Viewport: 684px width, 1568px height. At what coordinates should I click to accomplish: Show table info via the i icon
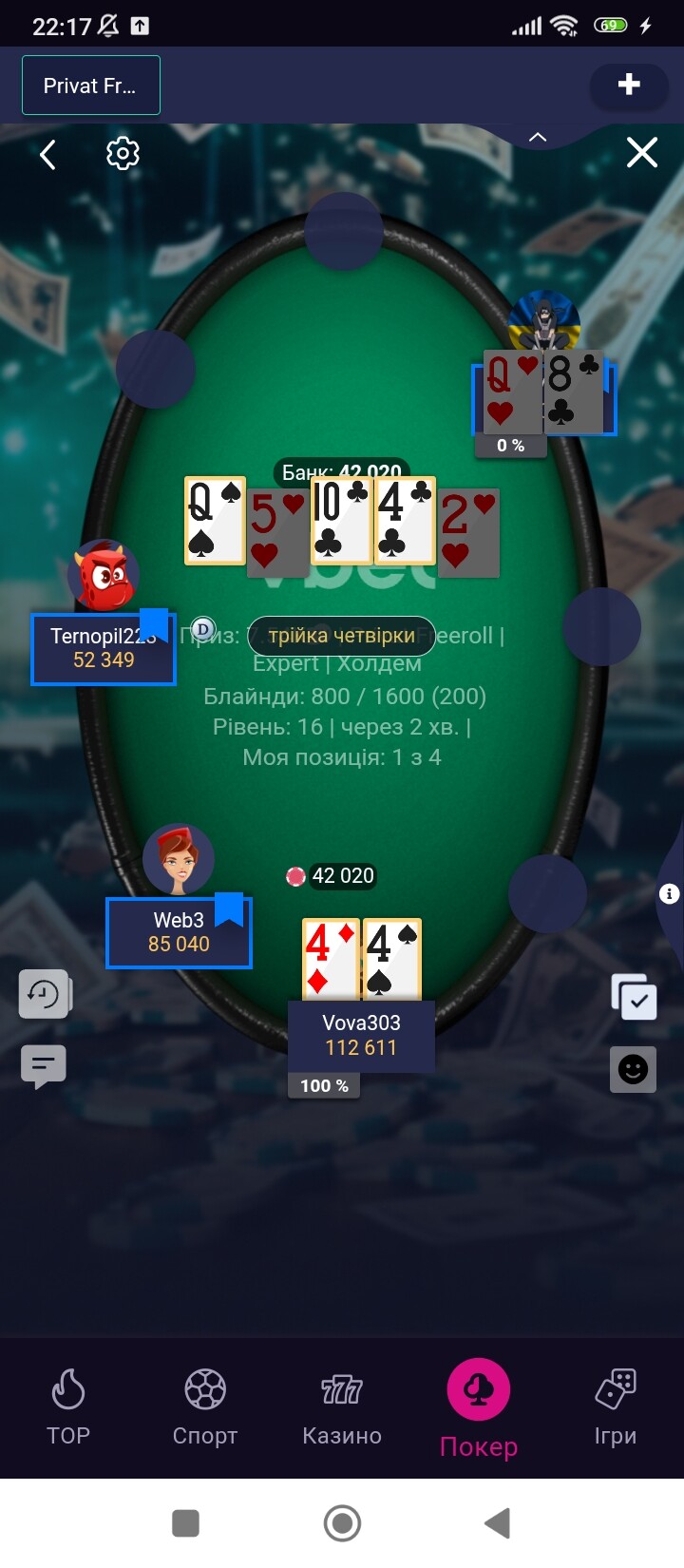[x=670, y=893]
